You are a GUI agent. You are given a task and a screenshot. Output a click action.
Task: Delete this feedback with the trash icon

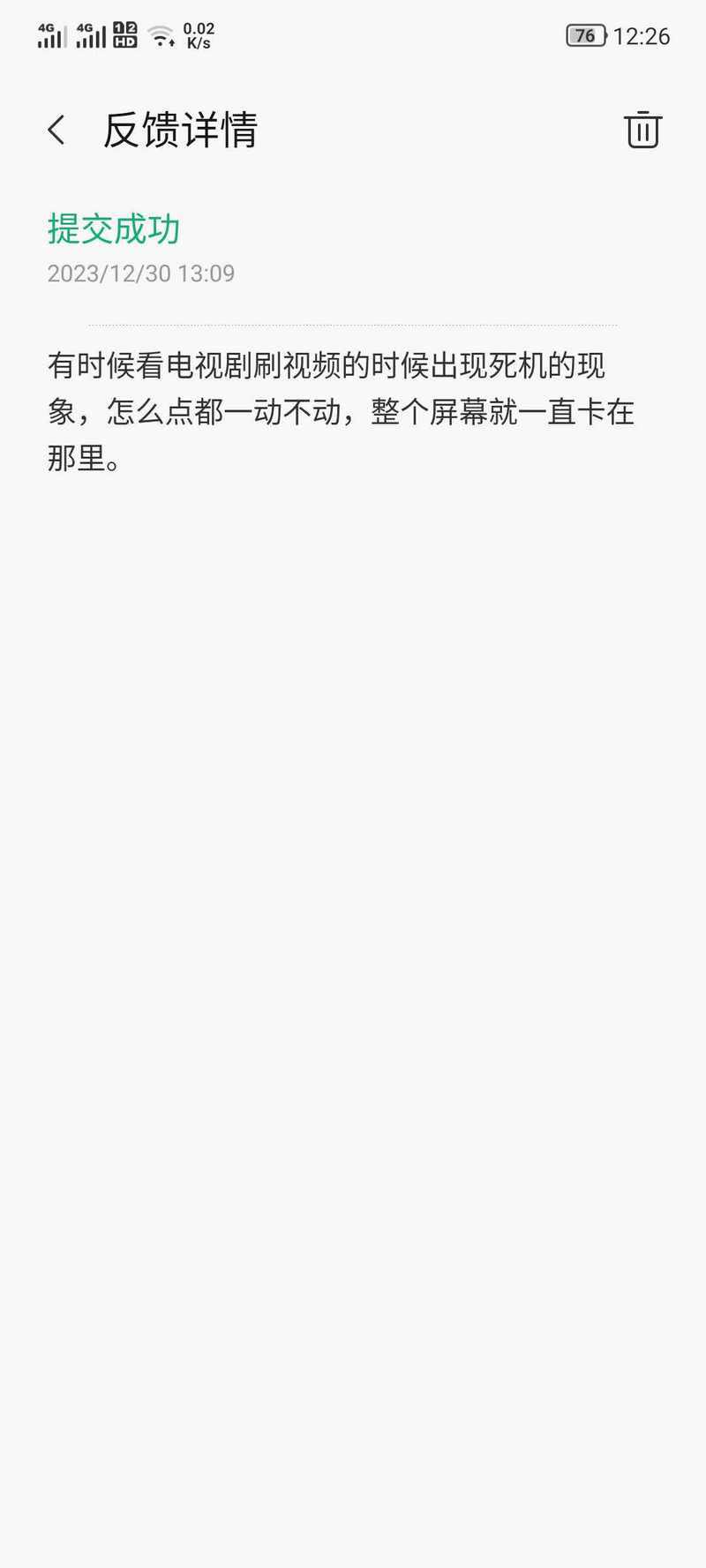(x=642, y=130)
